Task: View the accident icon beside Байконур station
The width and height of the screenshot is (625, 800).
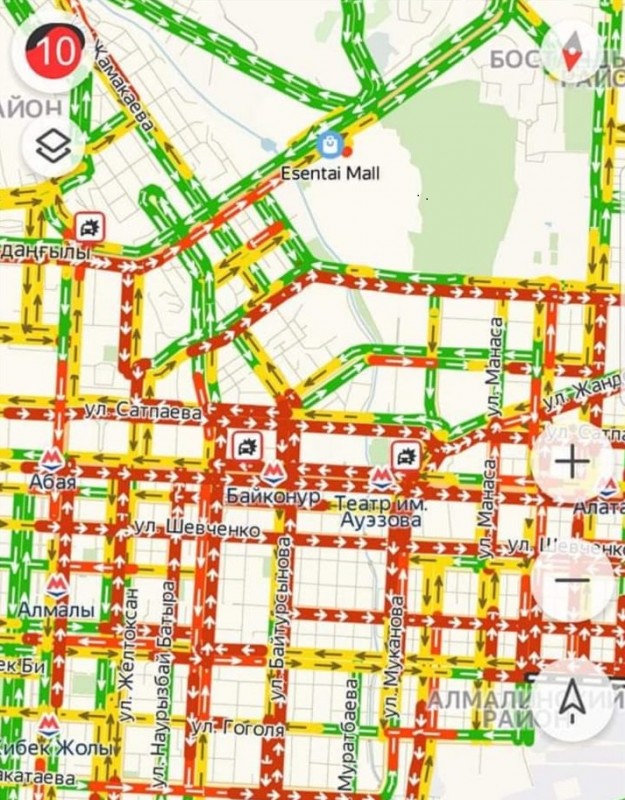Action: [245, 446]
